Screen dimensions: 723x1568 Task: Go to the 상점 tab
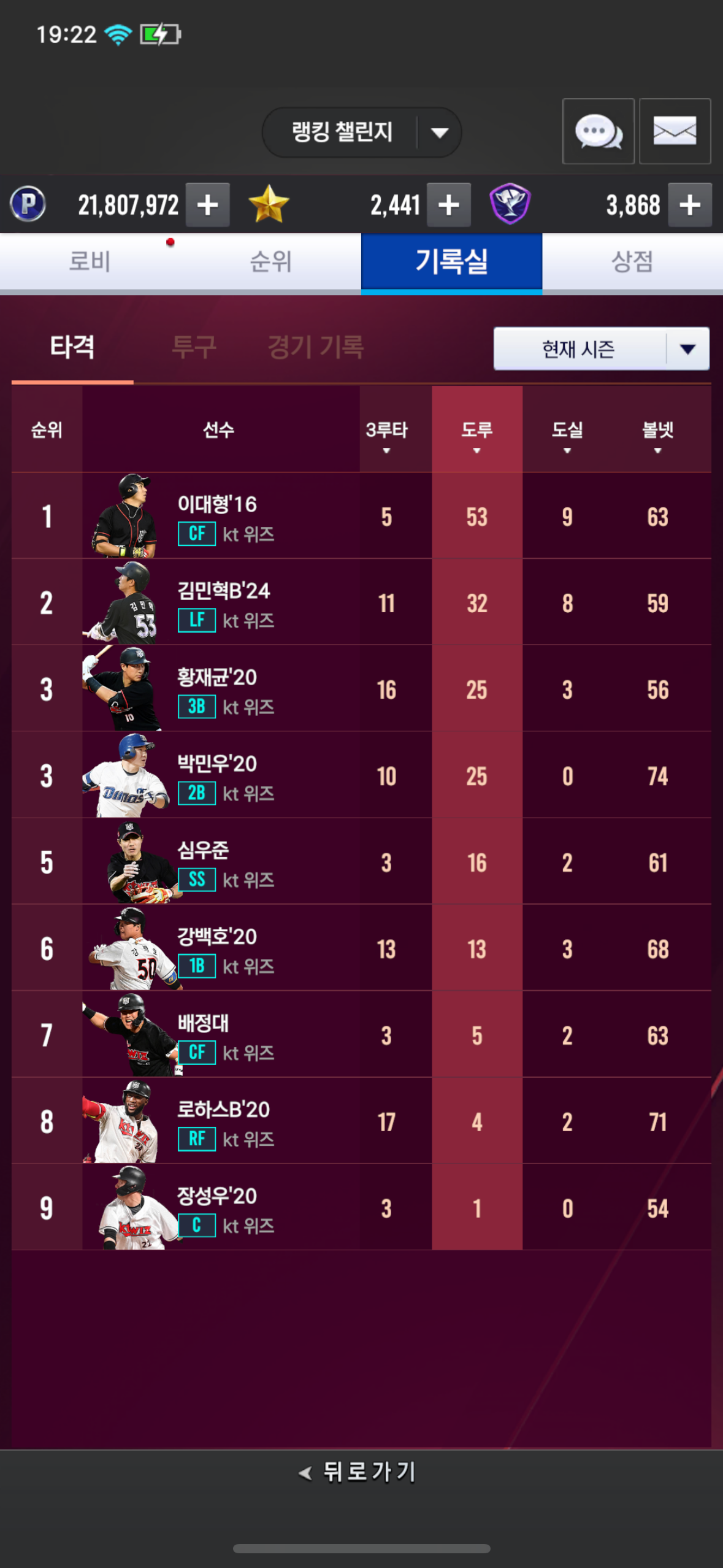click(x=632, y=262)
